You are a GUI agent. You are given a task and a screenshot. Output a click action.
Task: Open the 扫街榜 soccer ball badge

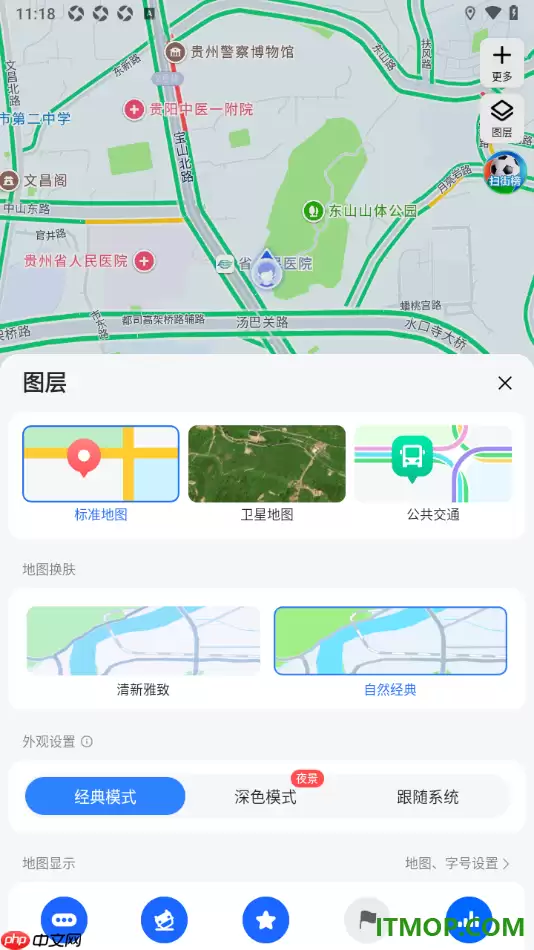(x=505, y=173)
